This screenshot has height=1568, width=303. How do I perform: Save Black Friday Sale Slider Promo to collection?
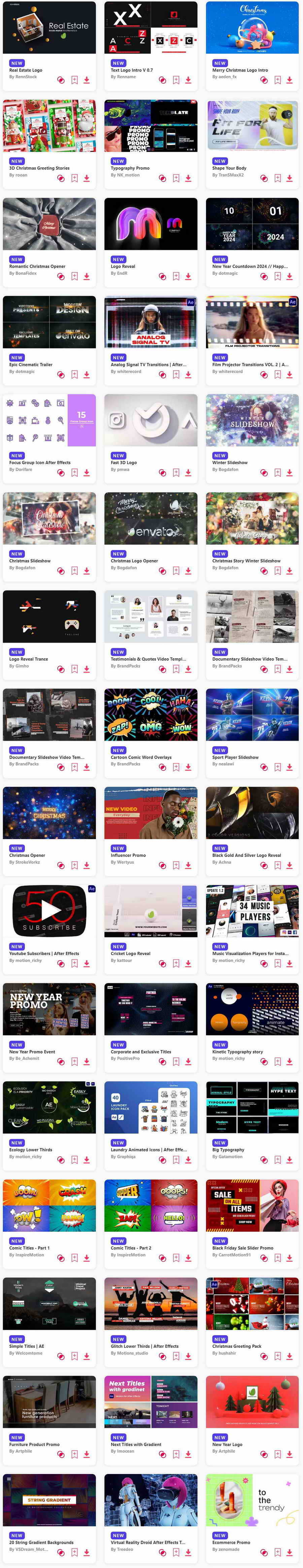(277, 1258)
